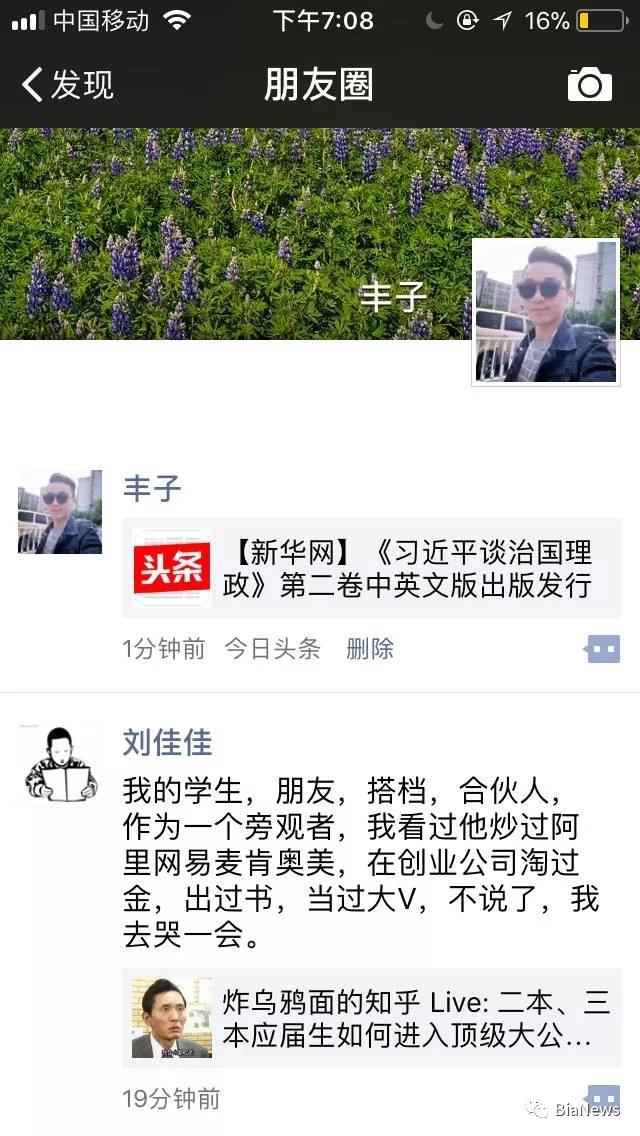
Task: Go back to the 发现 page
Action: click(x=68, y=85)
